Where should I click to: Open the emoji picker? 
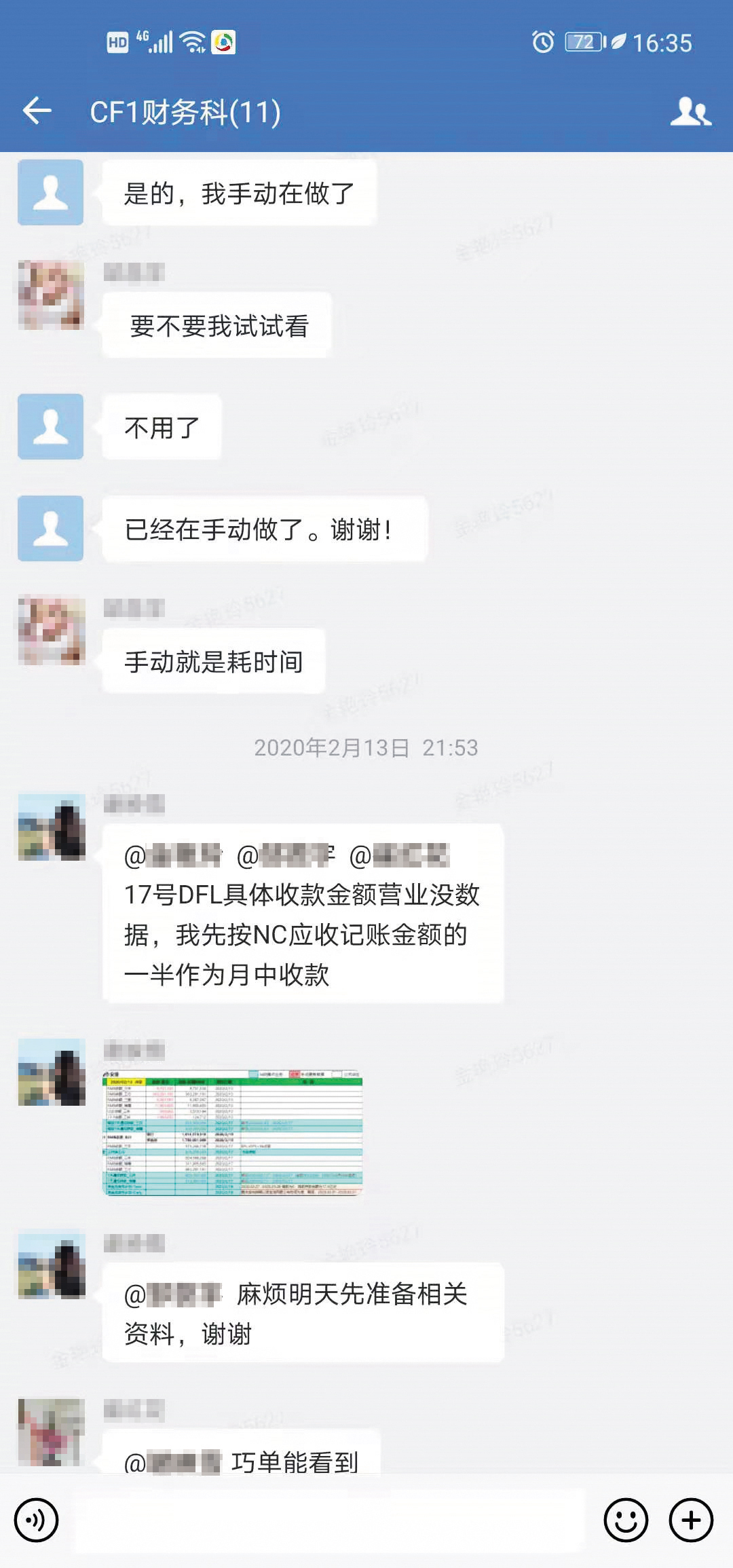(x=626, y=1520)
